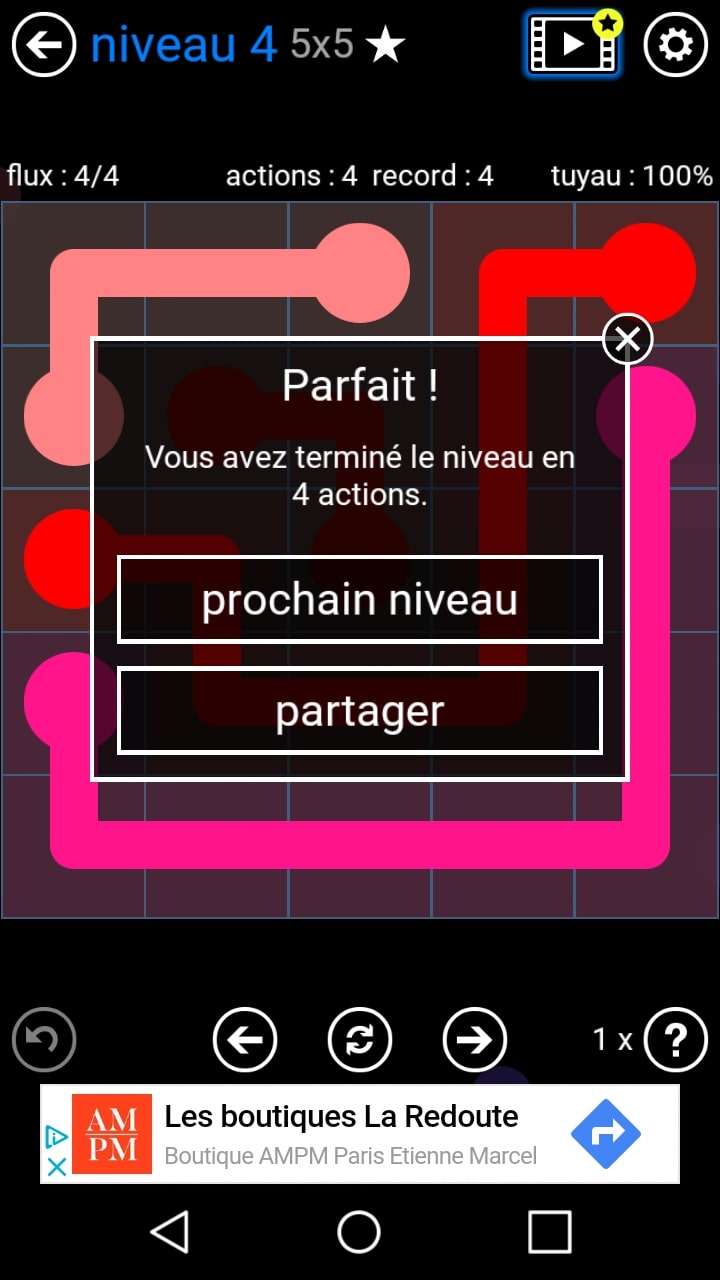This screenshot has height=1280, width=720.
Task: Close the ad with the X icon
Action: click(x=57, y=1166)
